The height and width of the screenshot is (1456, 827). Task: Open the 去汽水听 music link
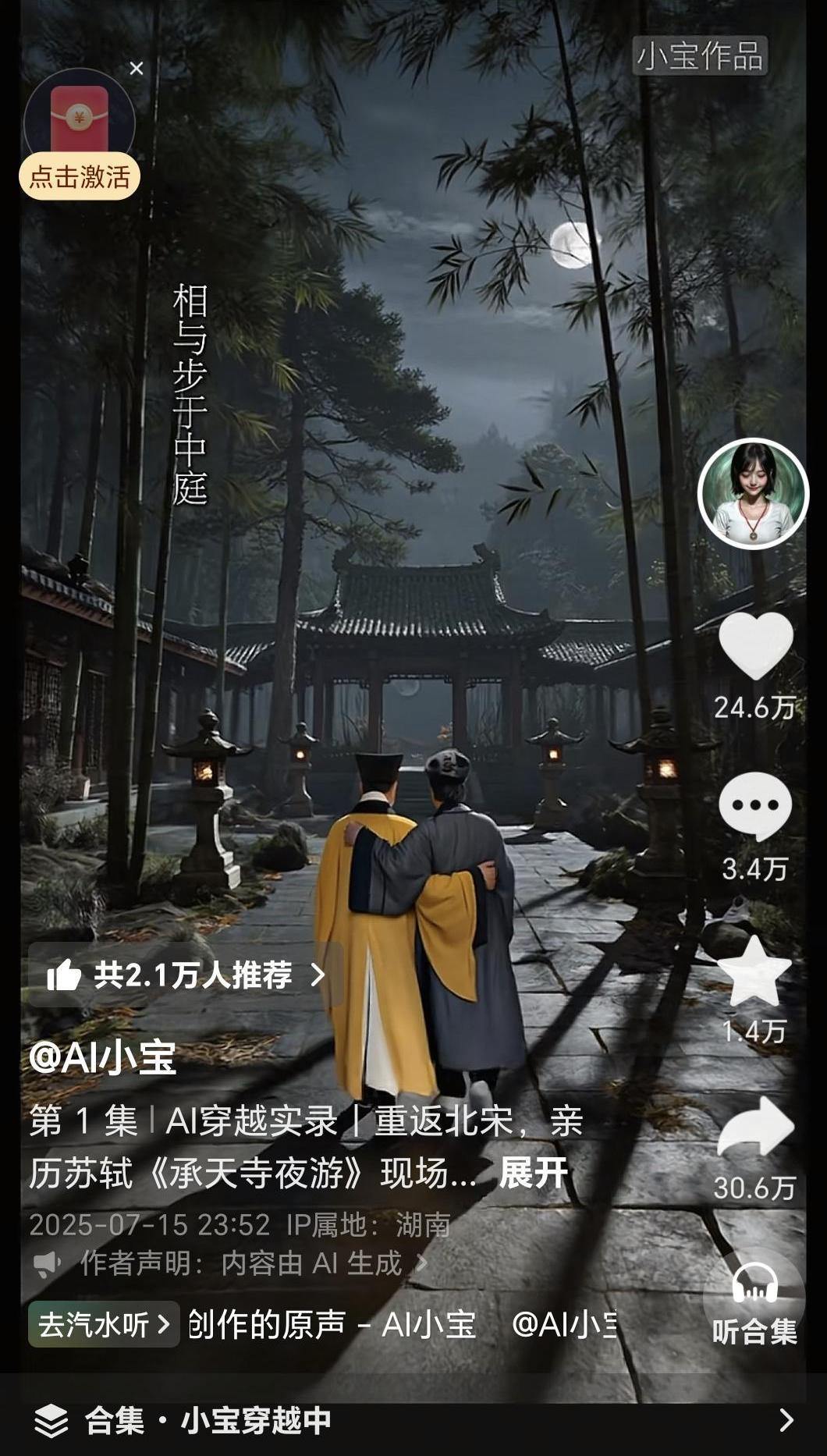(105, 1324)
